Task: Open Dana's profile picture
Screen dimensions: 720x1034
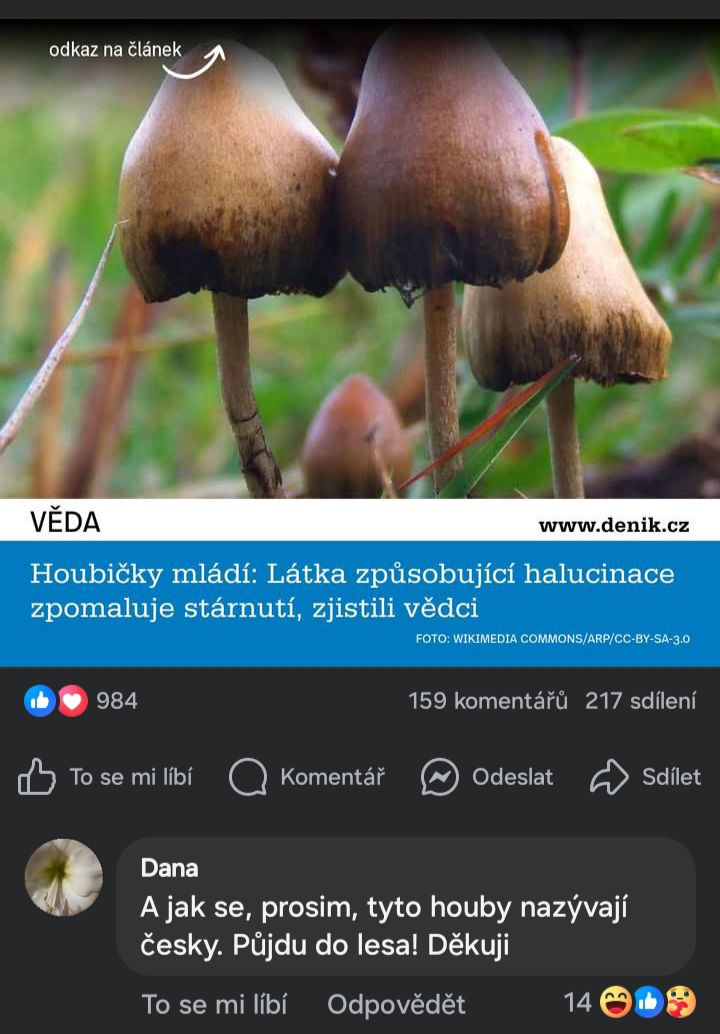Action: 63,877
